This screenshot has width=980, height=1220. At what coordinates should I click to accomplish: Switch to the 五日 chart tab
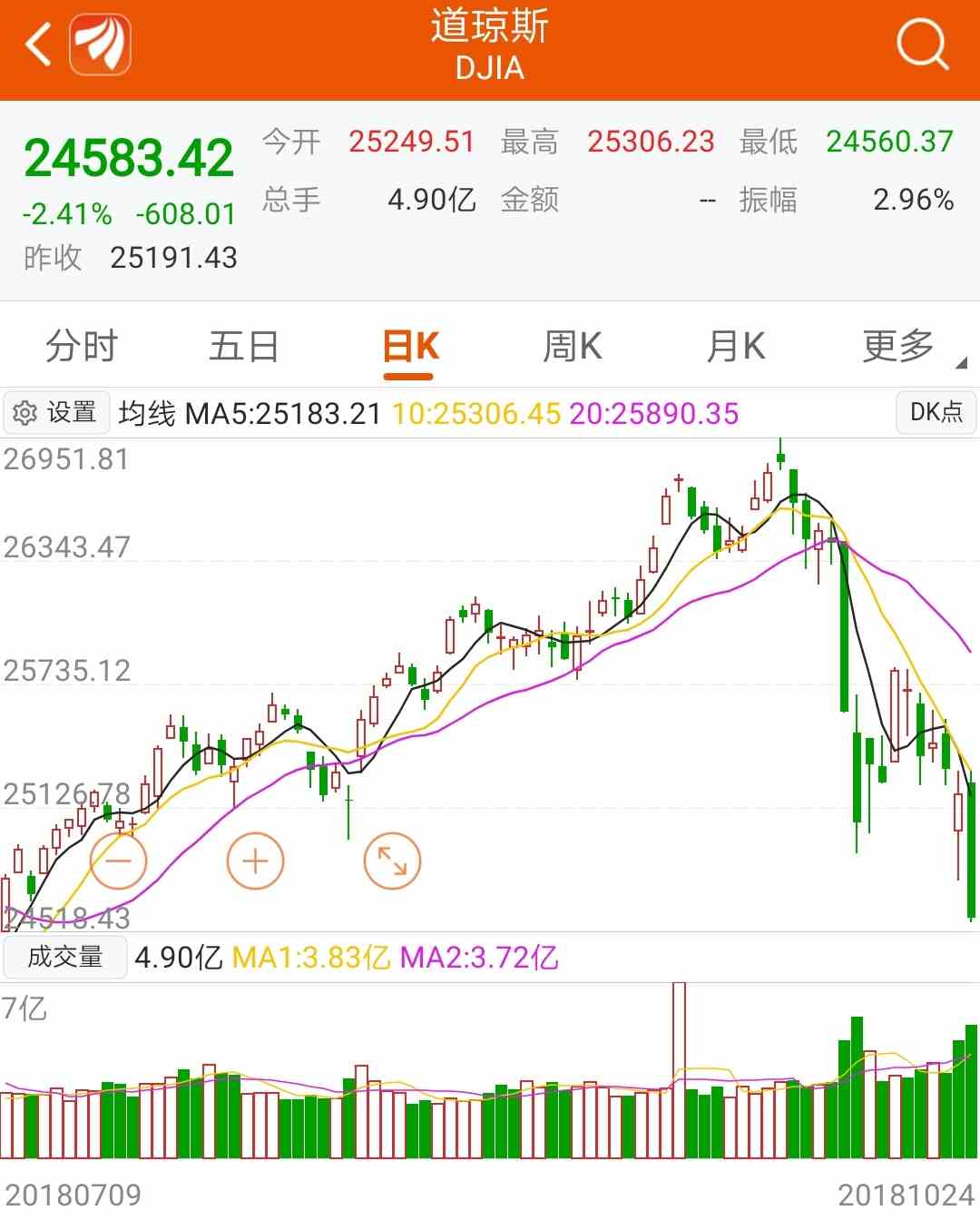[243, 347]
